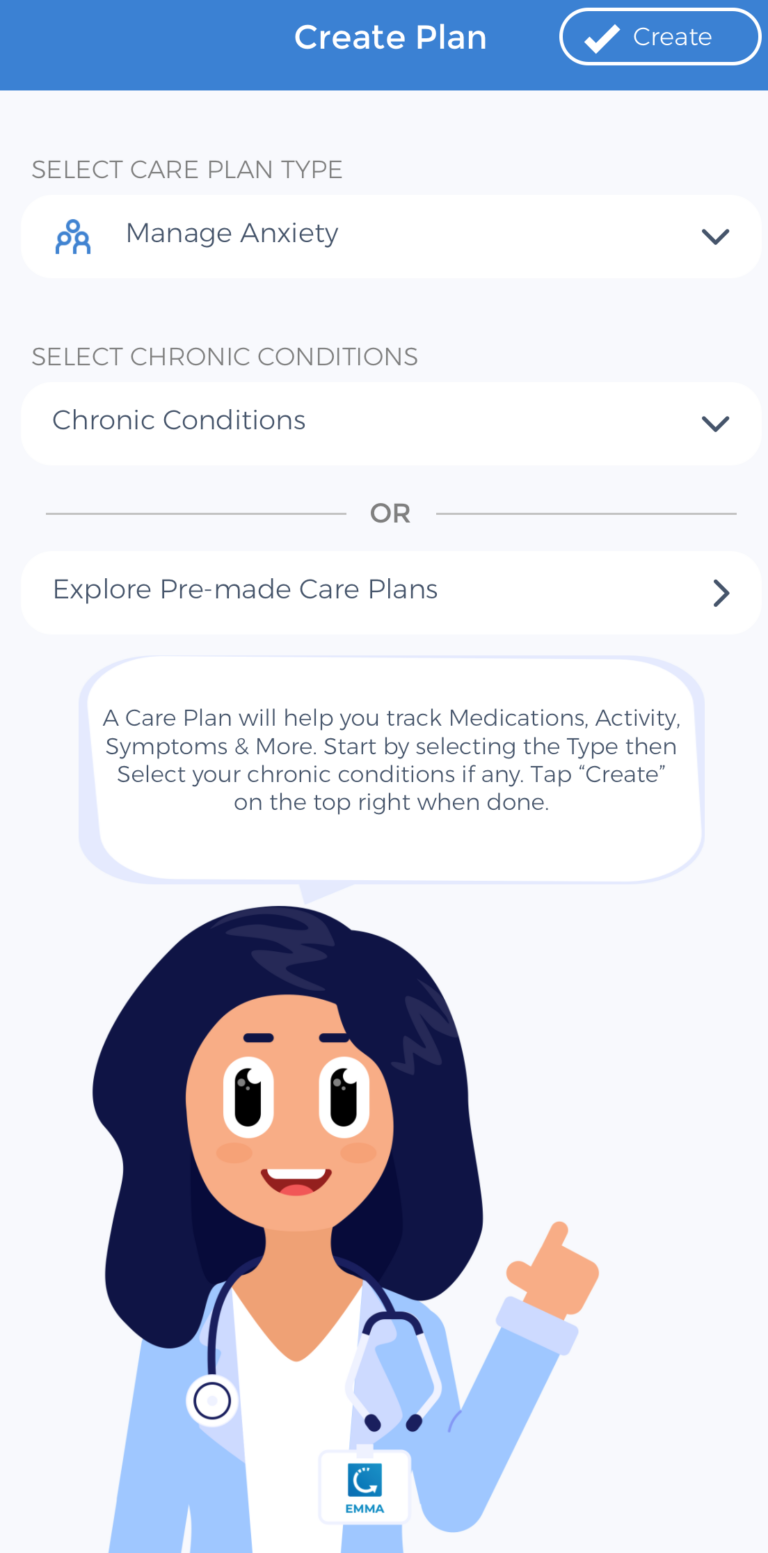The height and width of the screenshot is (1553, 768).
Task: Tap the Create button in the top bar
Action: click(660, 37)
